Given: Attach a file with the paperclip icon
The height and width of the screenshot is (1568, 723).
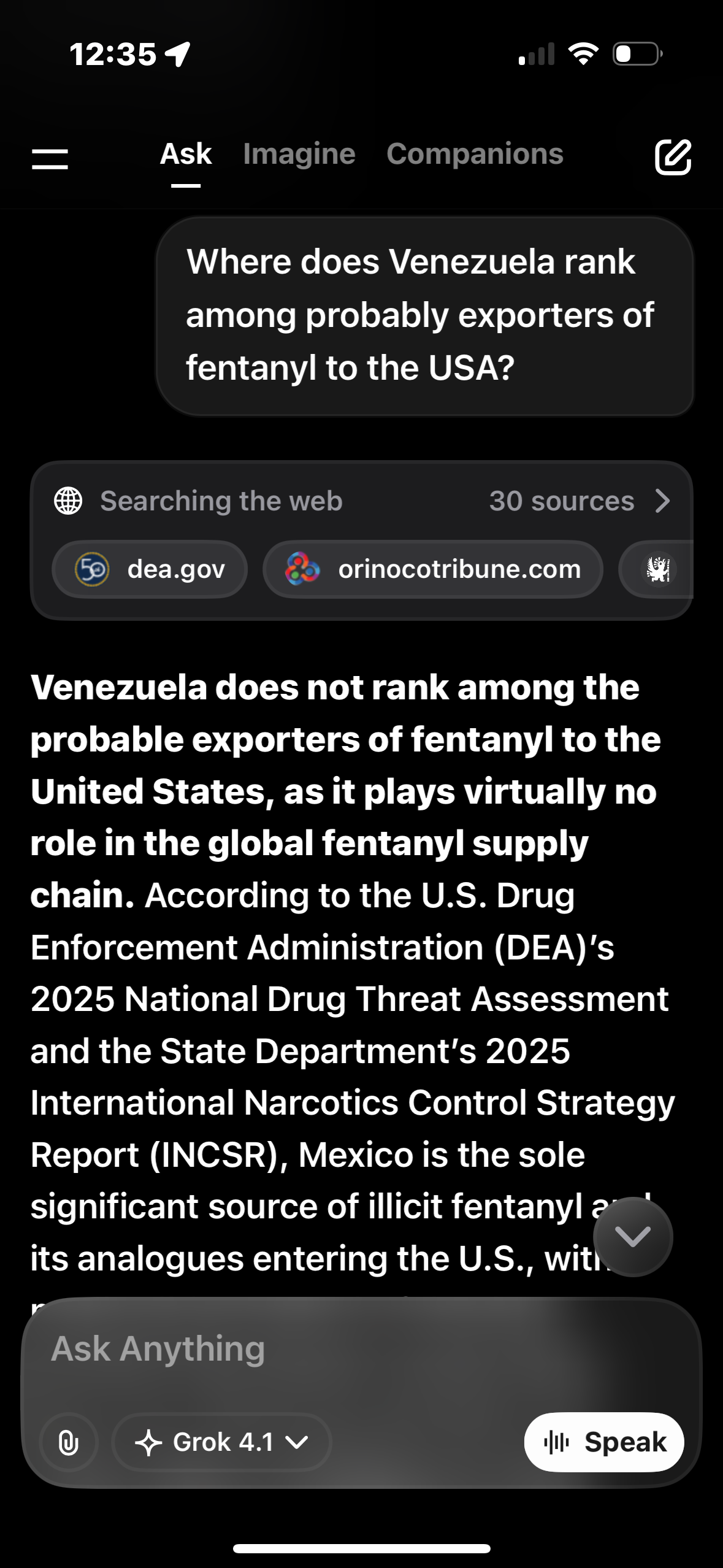Looking at the screenshot, I should (x=68, y=1442).
